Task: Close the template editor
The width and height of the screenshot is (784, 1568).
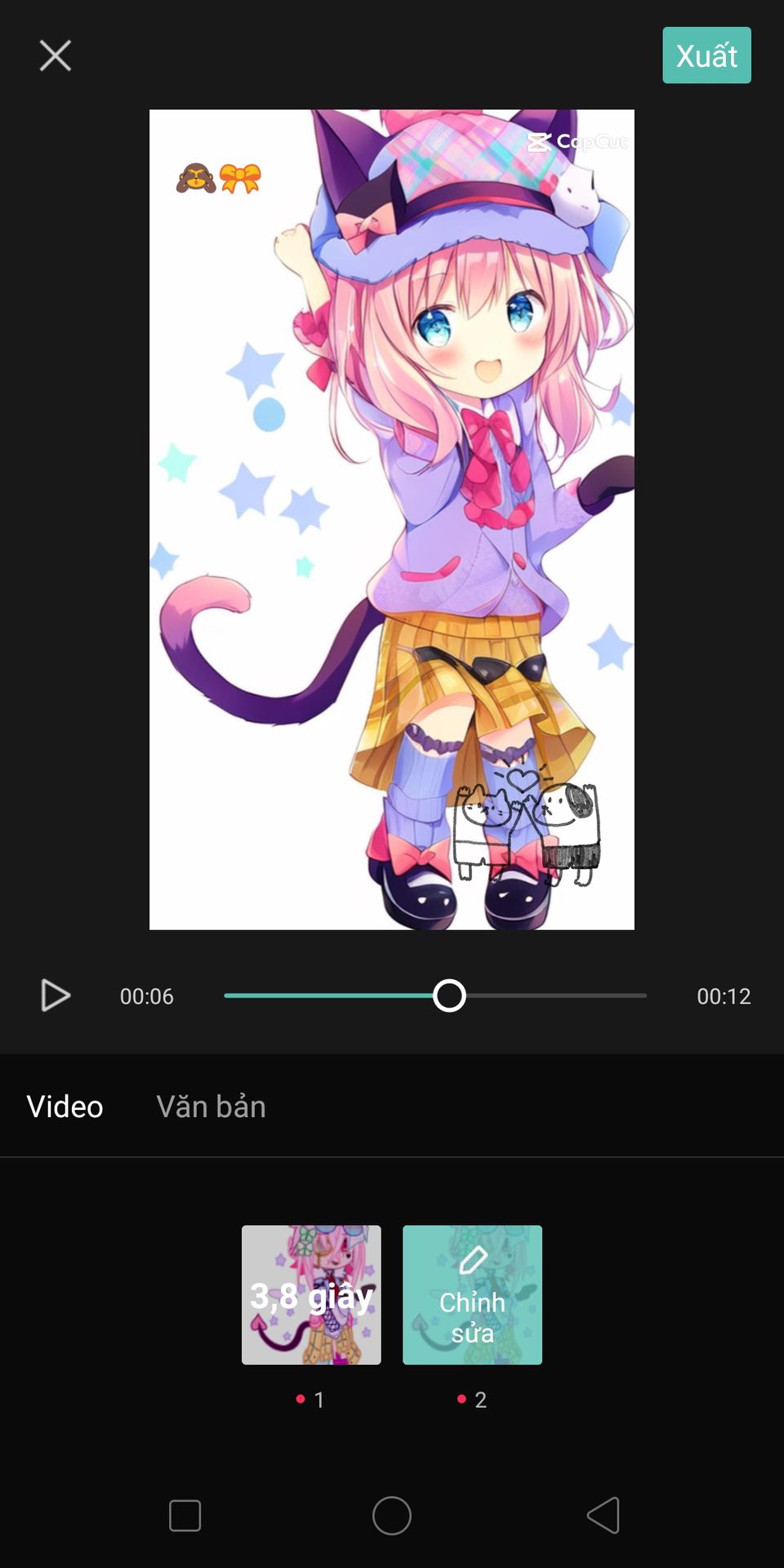Action: click(56, 56)
